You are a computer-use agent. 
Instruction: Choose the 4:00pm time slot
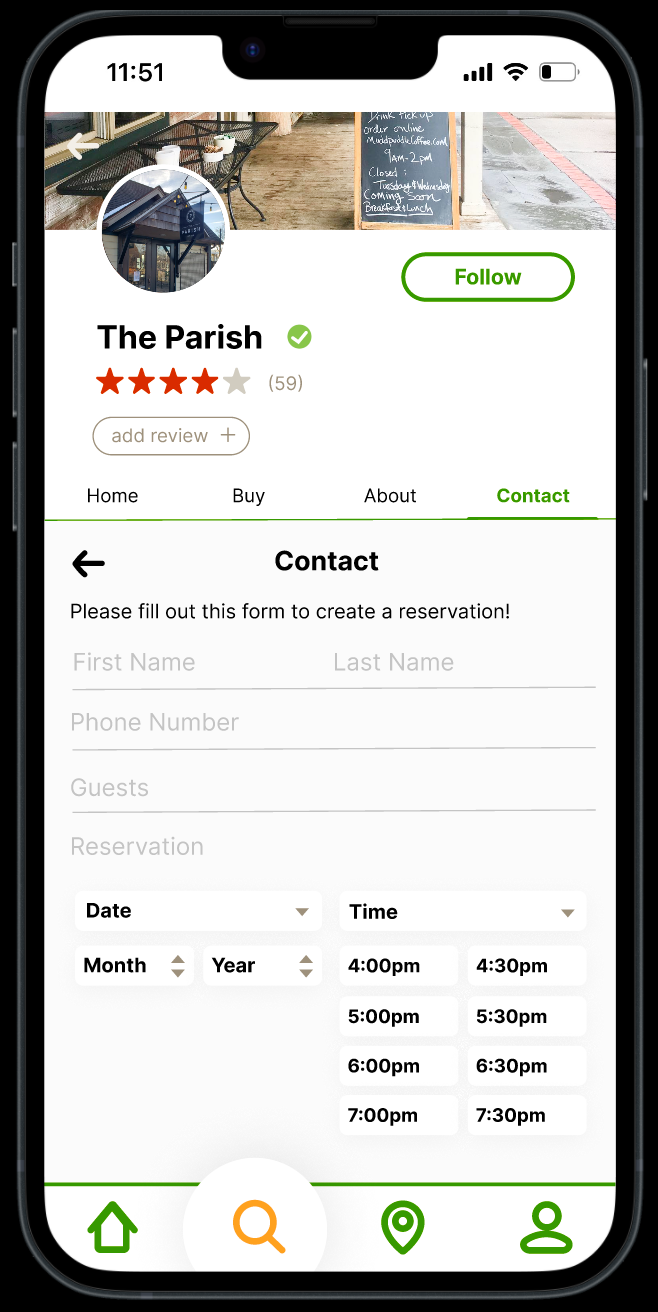(399, 966)
